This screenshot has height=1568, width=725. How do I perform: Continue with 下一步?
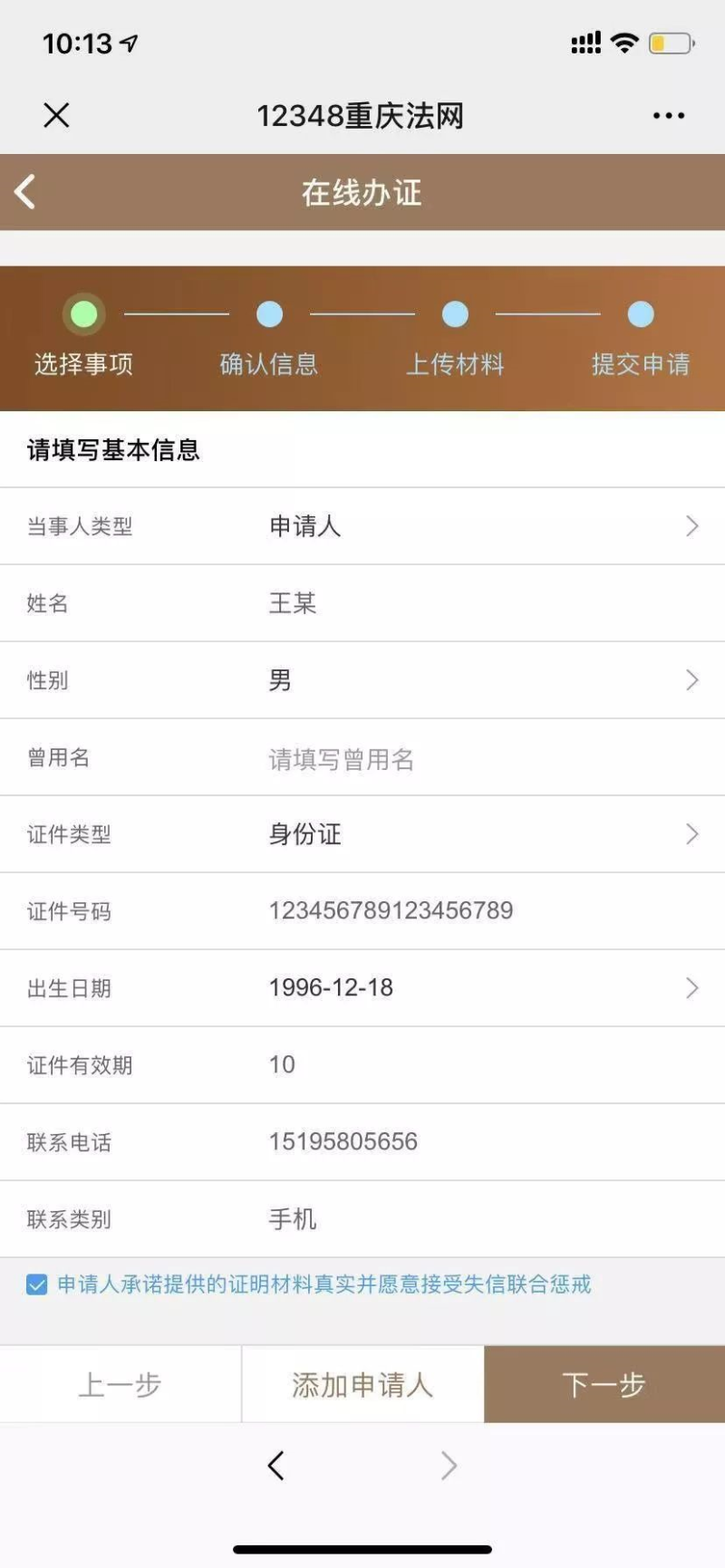click(x=604, y=1384)
